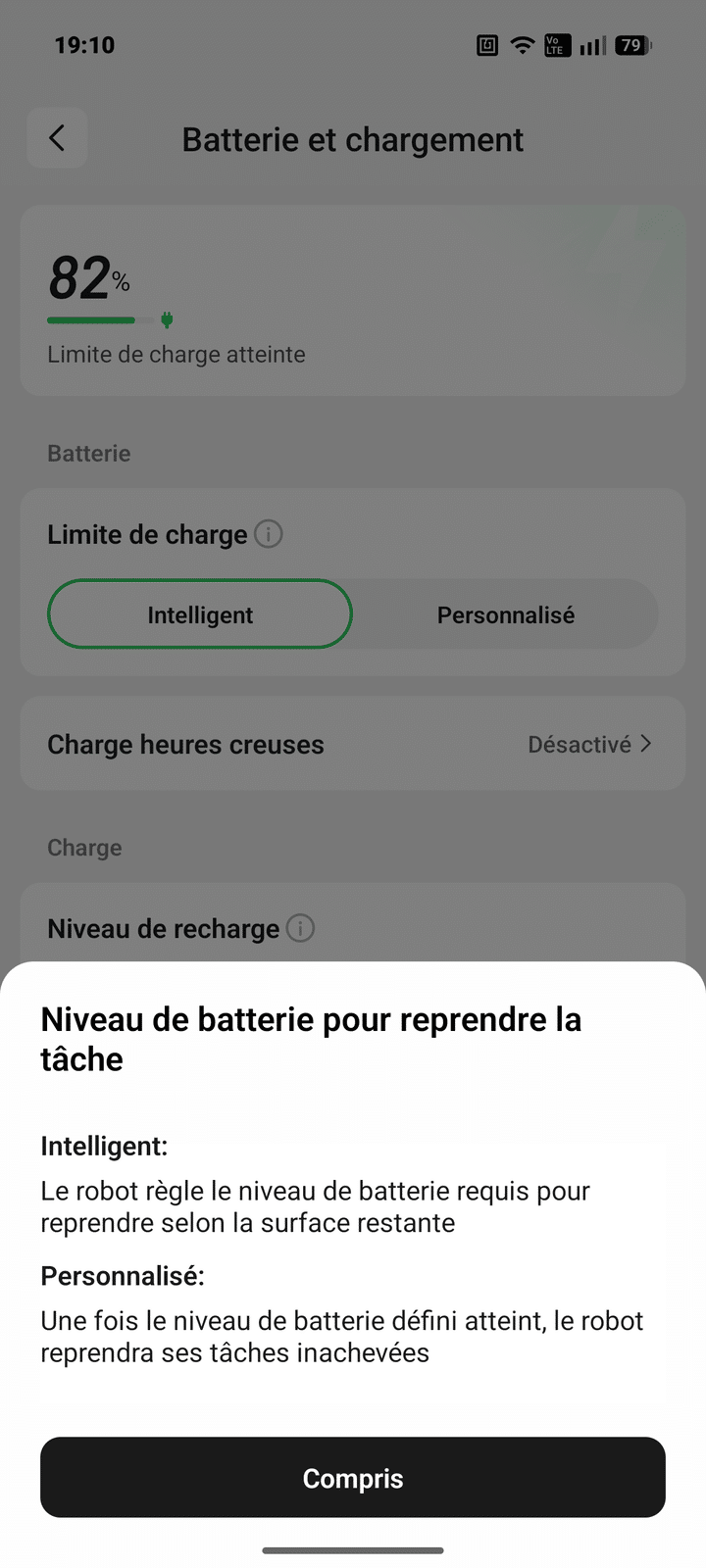Switch charge limit to Personnalisé

[505, 614]
